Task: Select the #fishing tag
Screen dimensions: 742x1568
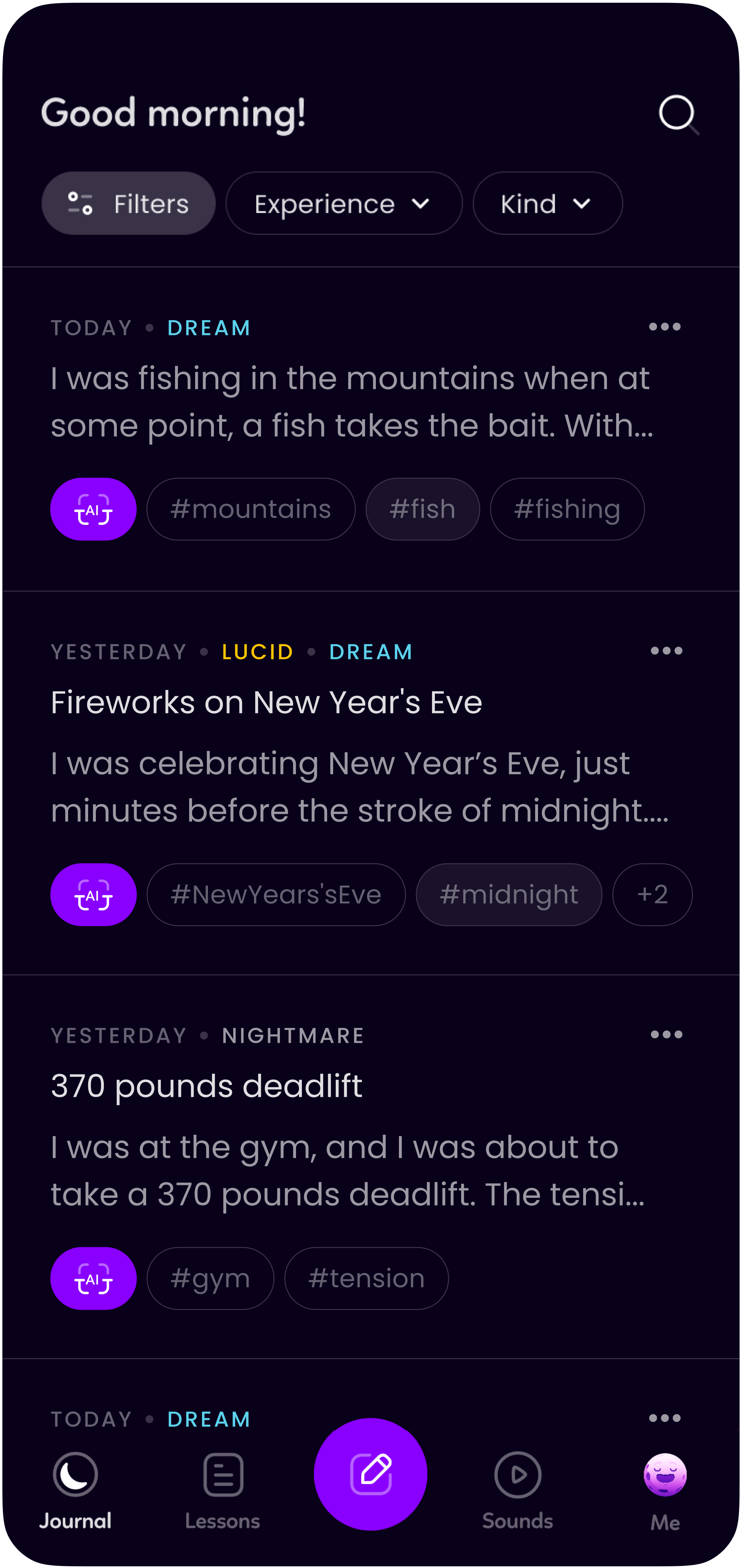Action: 567,509
